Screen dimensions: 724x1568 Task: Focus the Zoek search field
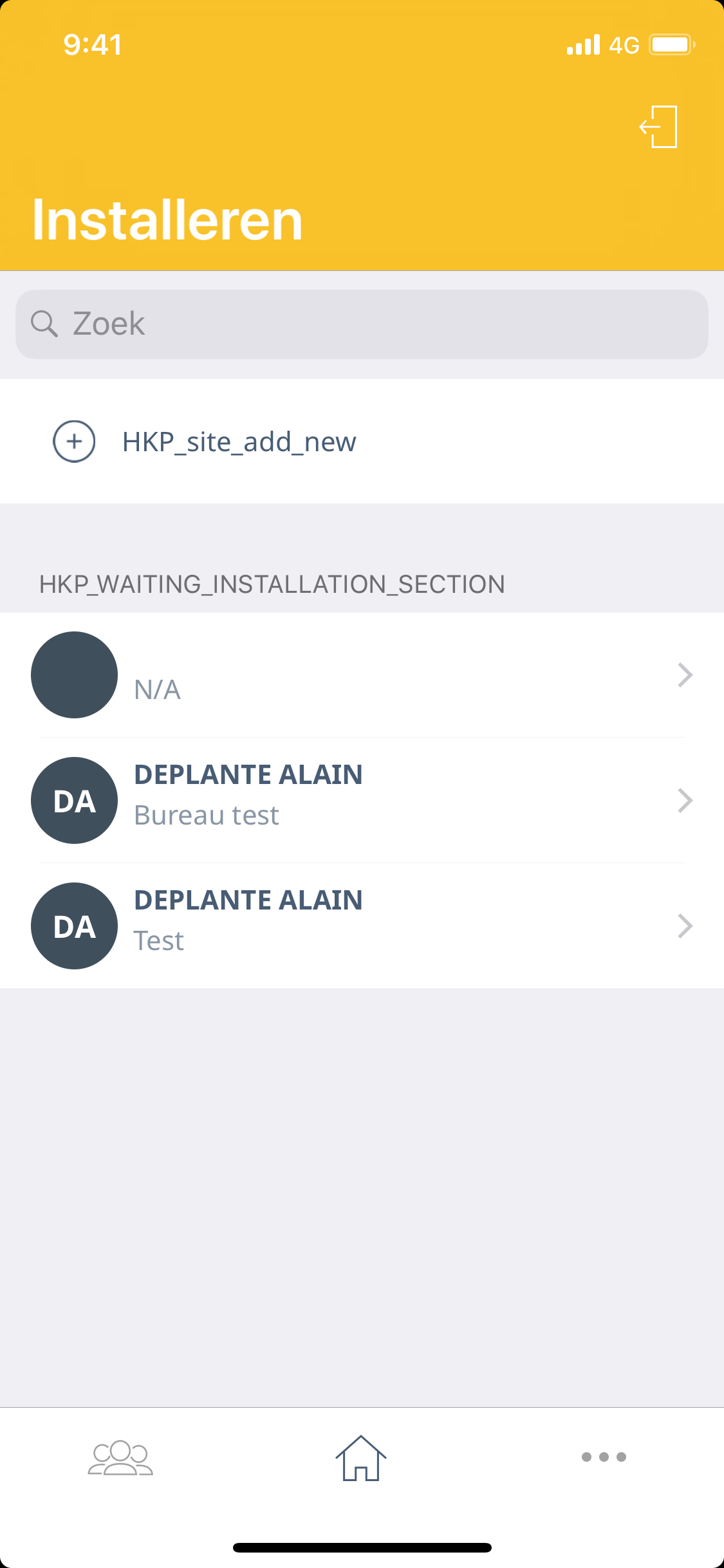362,324
